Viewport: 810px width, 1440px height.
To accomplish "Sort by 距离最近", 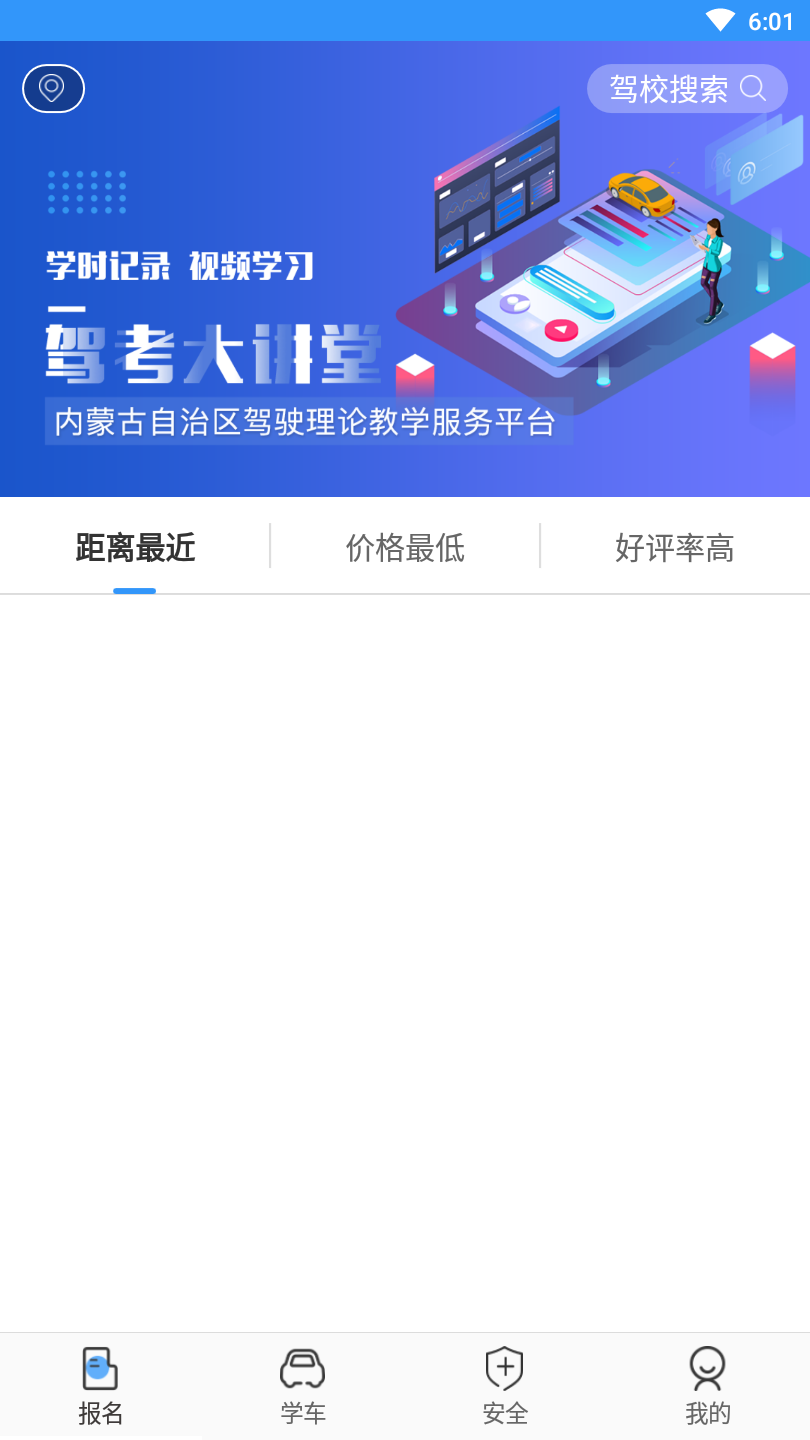I will 135,548.
